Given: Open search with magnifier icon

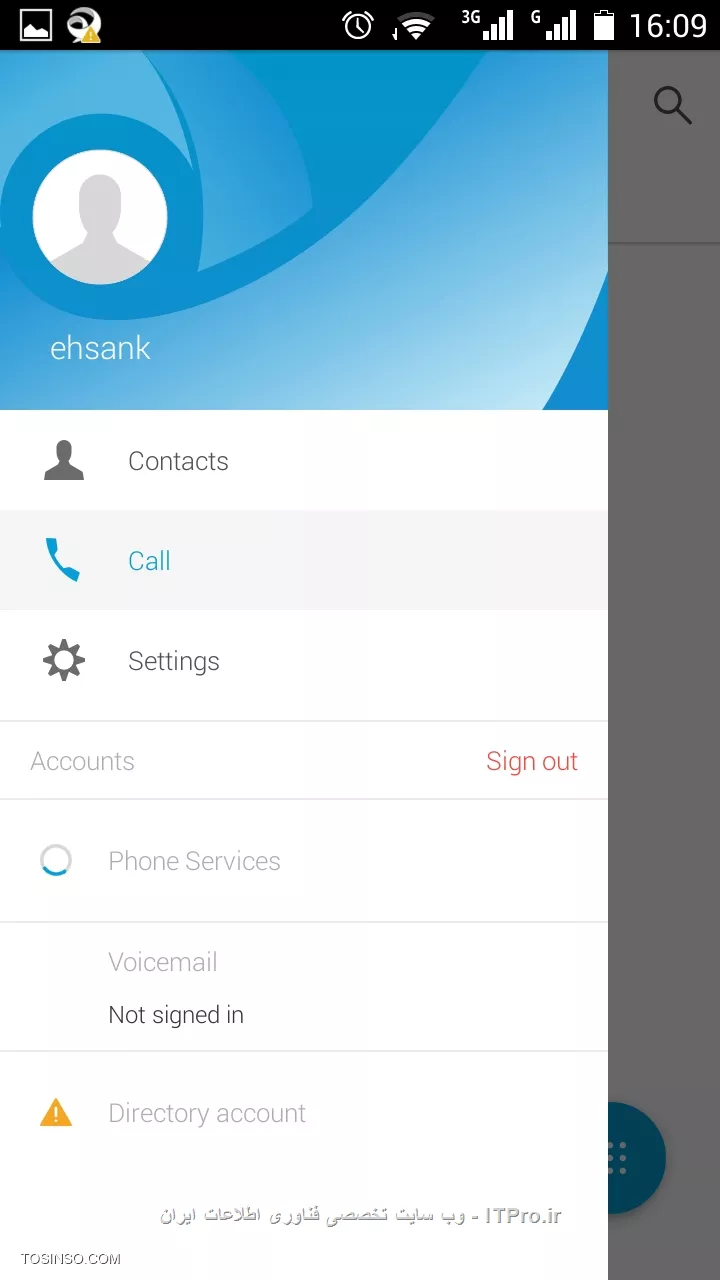Looking at the screenshot, I should 672,104.
